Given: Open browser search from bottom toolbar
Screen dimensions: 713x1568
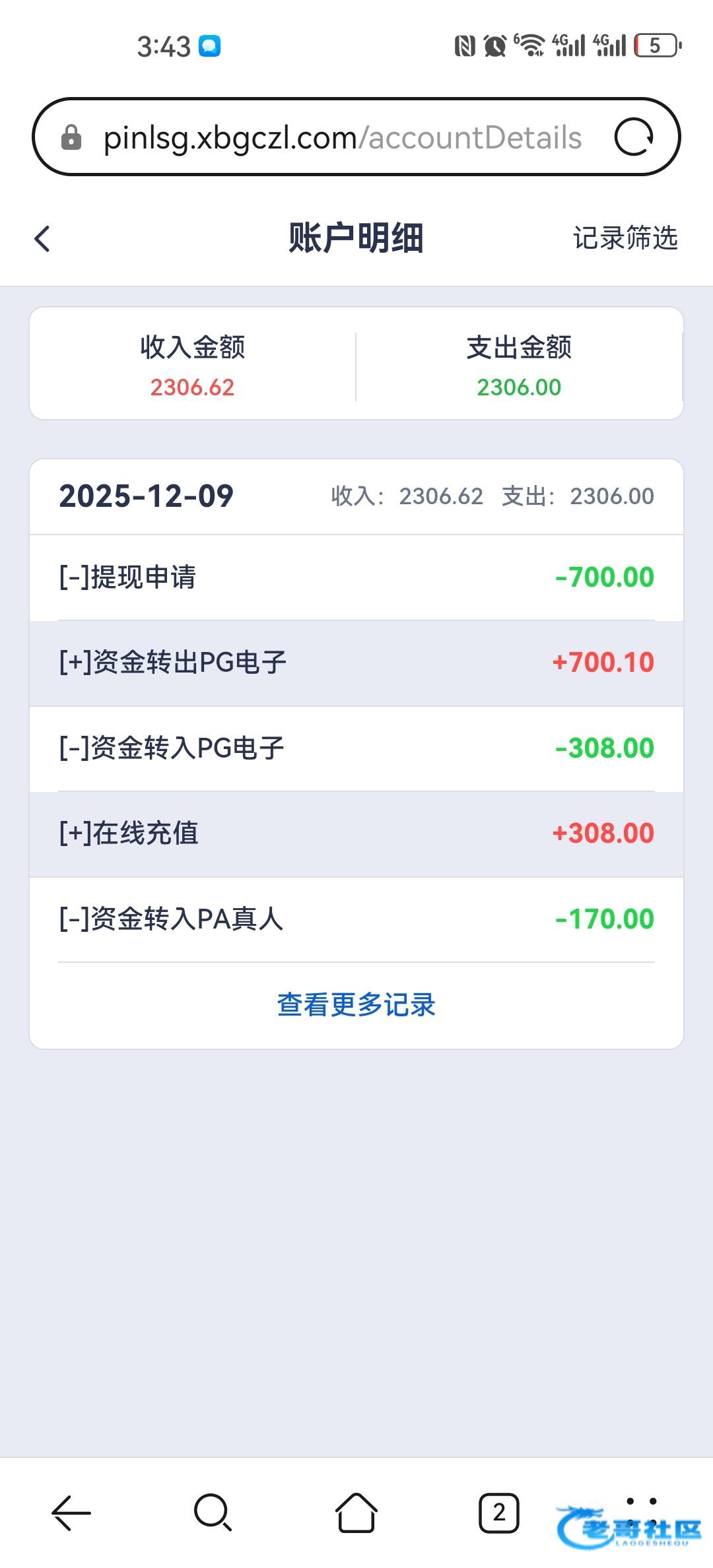Looking at the screenshot, I should coord(213,1513).
